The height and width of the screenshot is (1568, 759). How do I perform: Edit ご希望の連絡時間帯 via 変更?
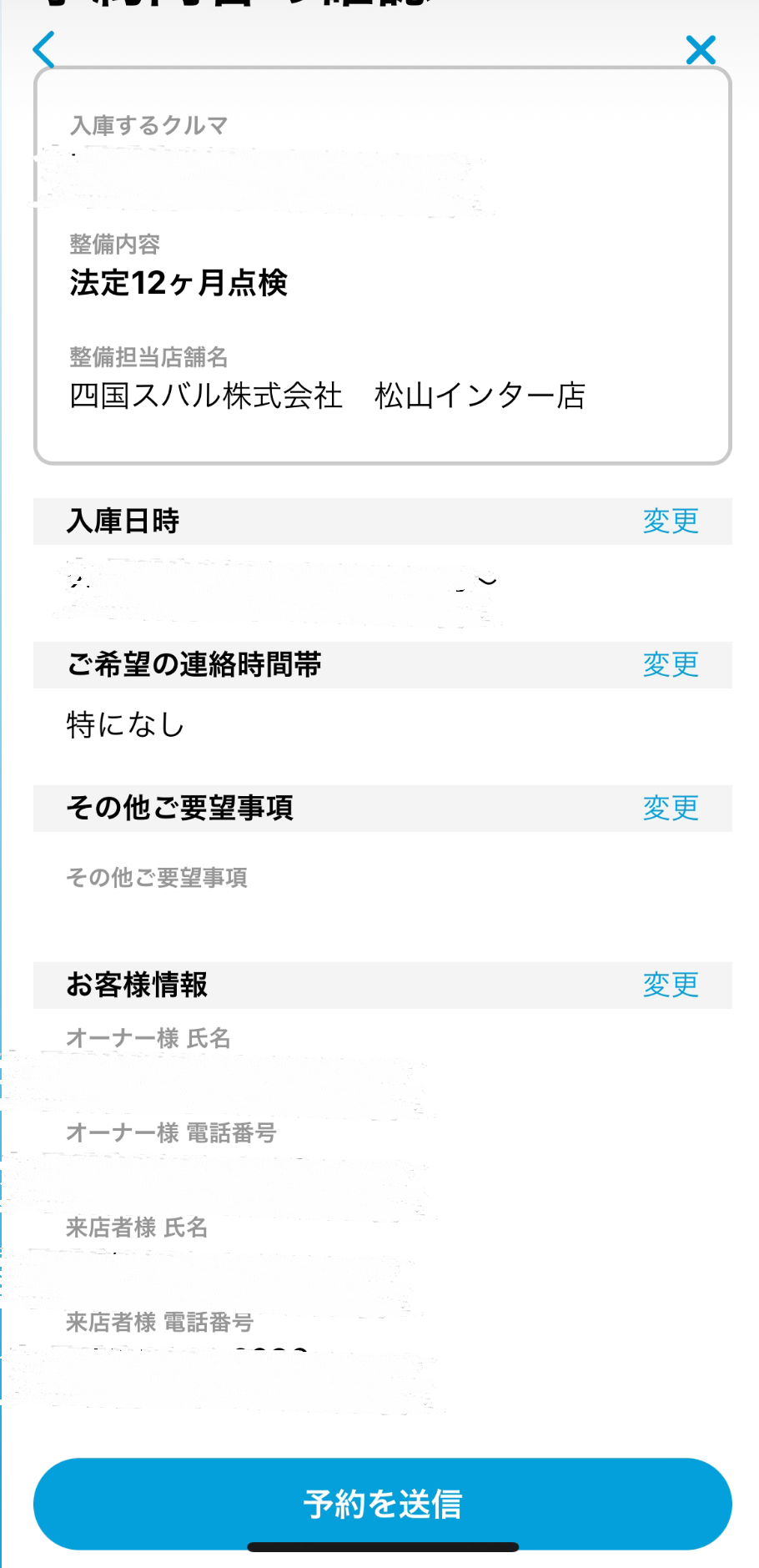click(670, 665)
